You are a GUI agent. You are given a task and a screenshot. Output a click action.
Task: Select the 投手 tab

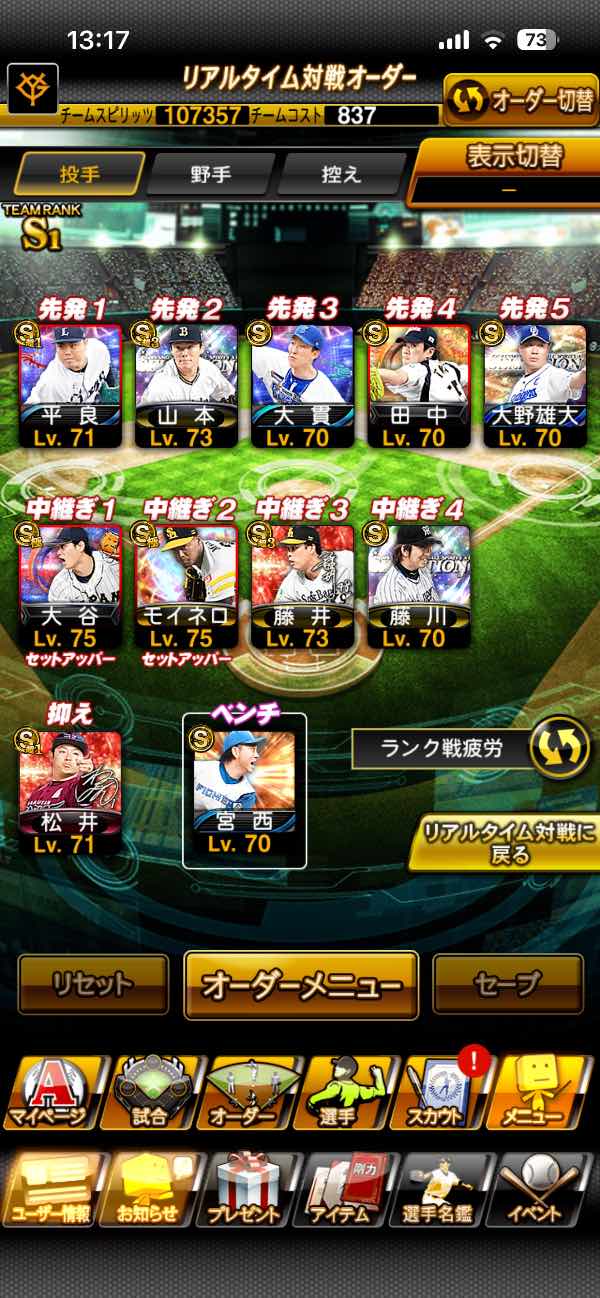pyautogui.click(x=80, y=174)
